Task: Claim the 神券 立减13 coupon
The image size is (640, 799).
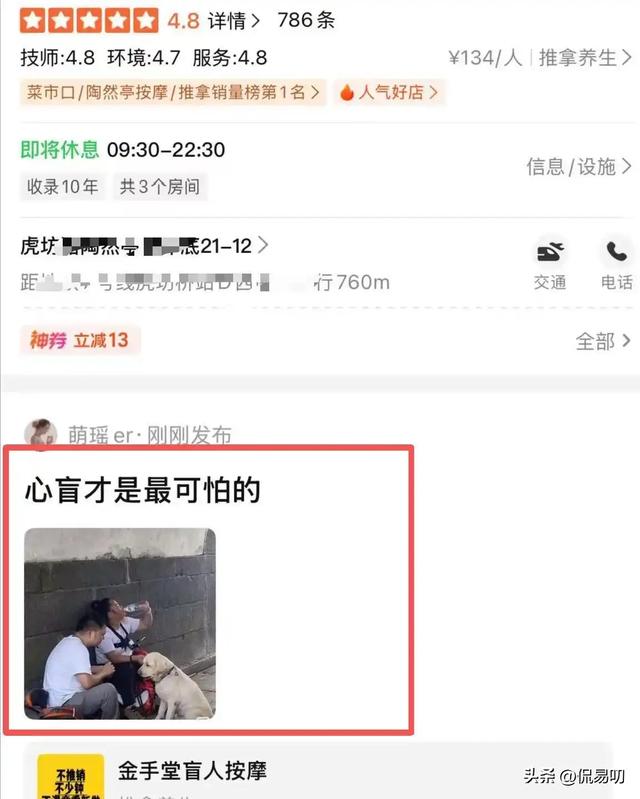Action: (x=80, y=340)
